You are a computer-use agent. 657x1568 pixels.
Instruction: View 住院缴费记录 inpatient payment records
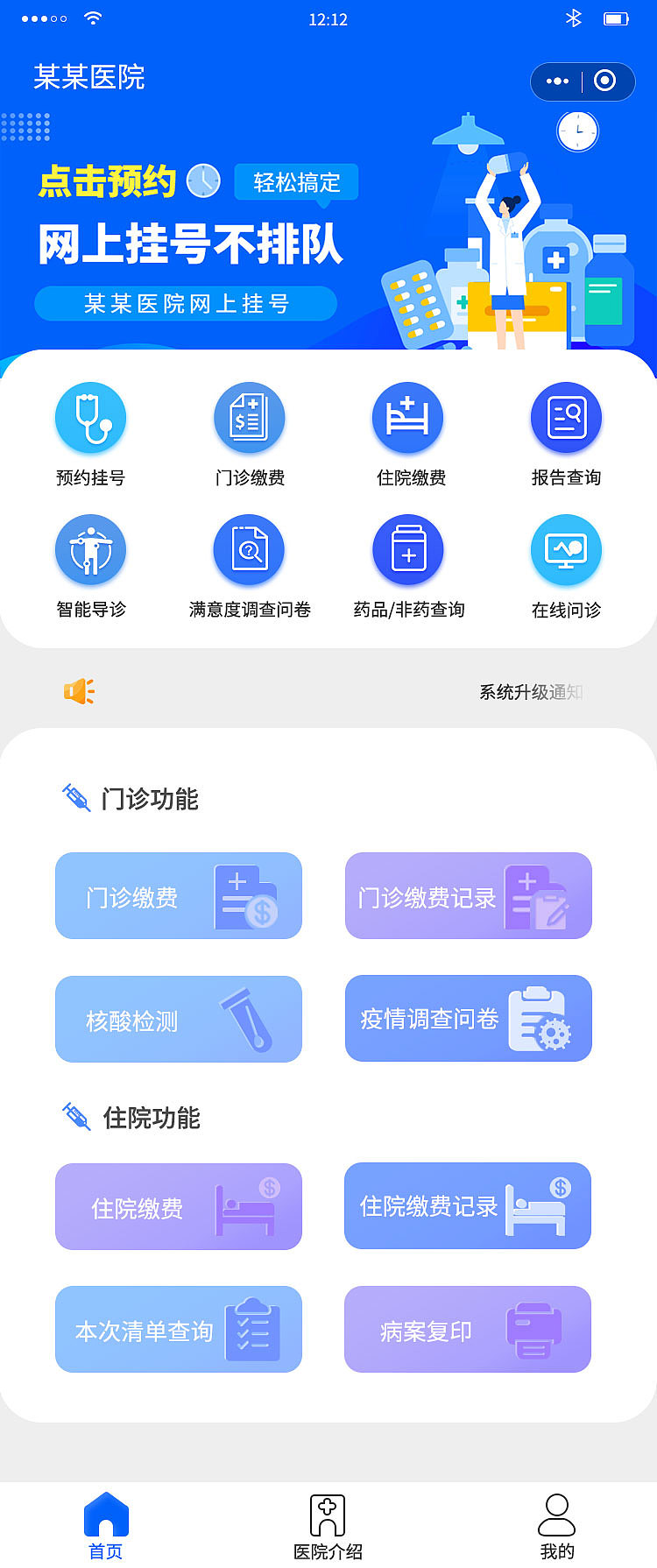coord(468,1206)
